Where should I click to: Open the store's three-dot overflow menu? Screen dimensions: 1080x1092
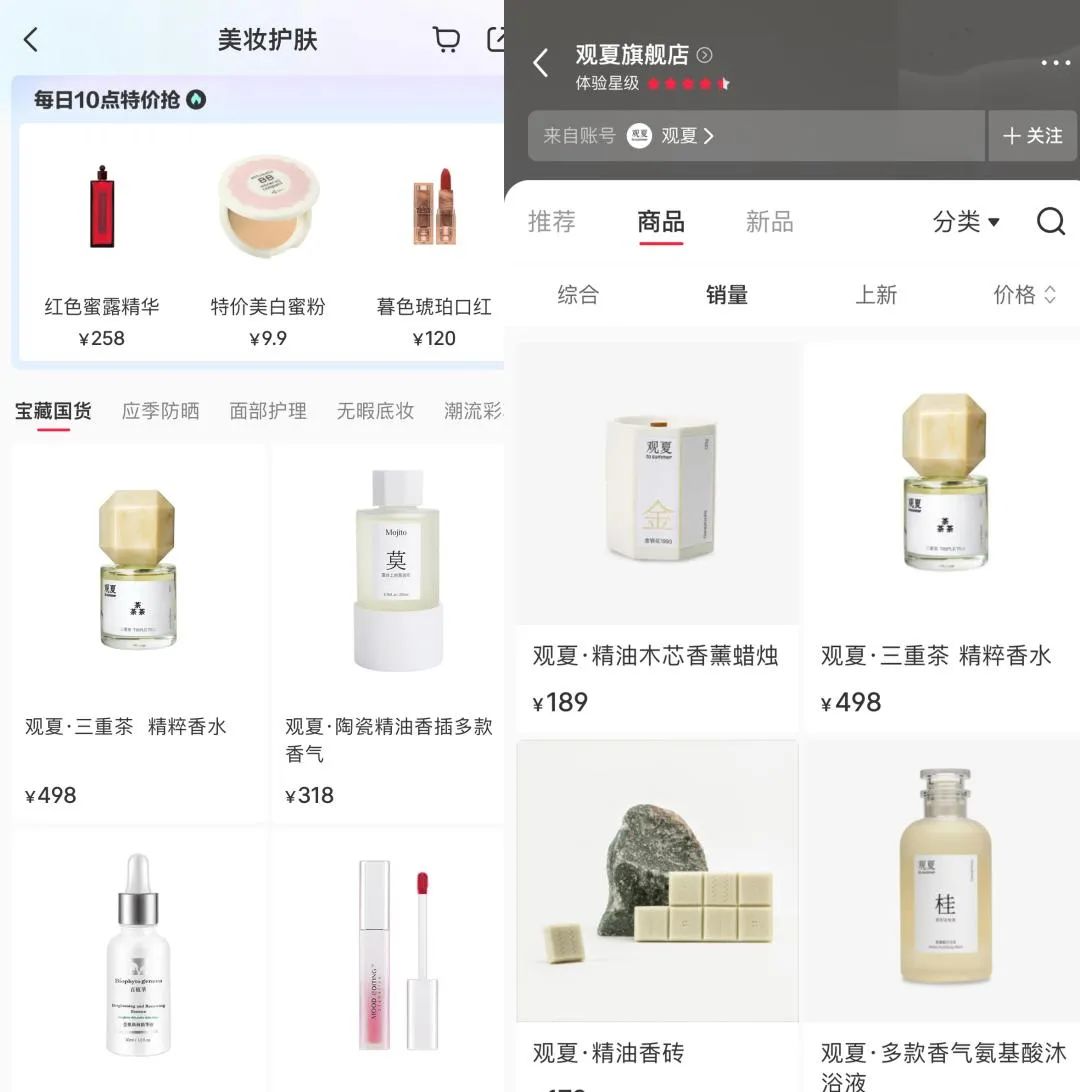click(1055, 63)
